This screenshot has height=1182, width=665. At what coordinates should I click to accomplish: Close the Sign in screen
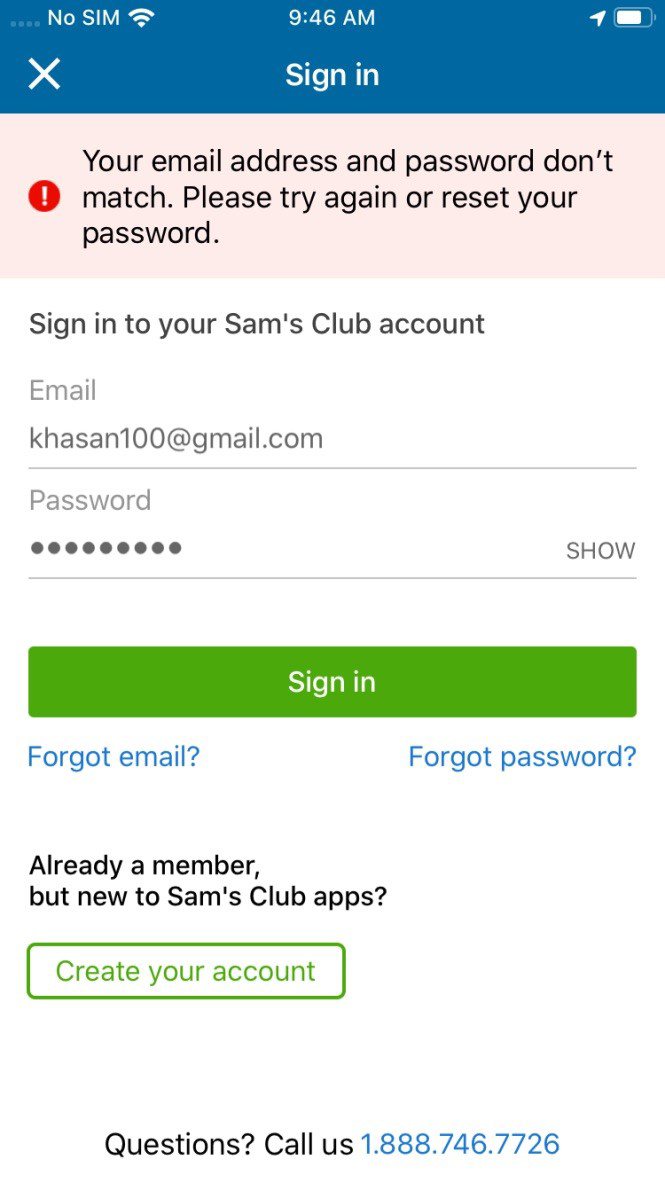point(44,74)
